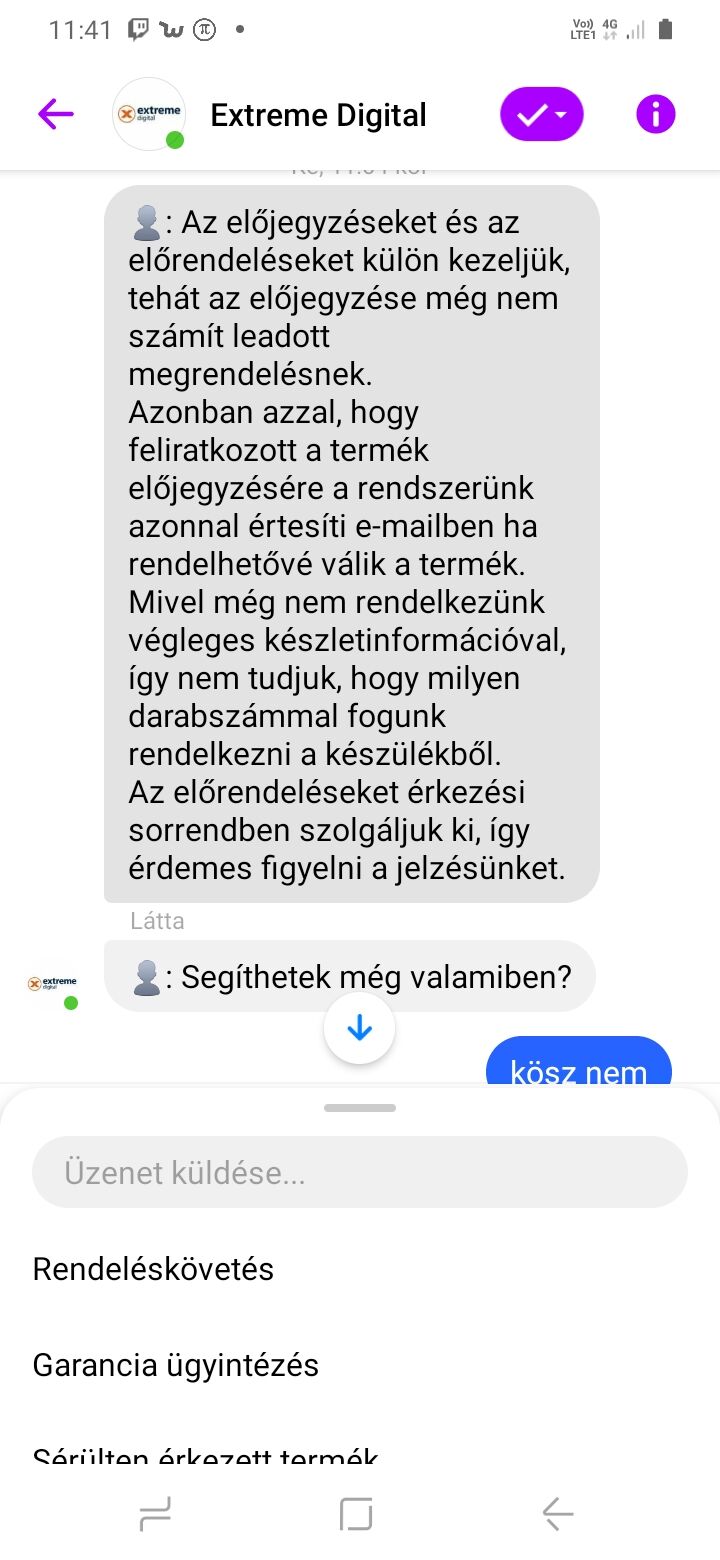Viewport: 720px width, 1560px height.
Task: Choose Garancia ügyintézés from the menu
Action: [x=176, y=1365]
